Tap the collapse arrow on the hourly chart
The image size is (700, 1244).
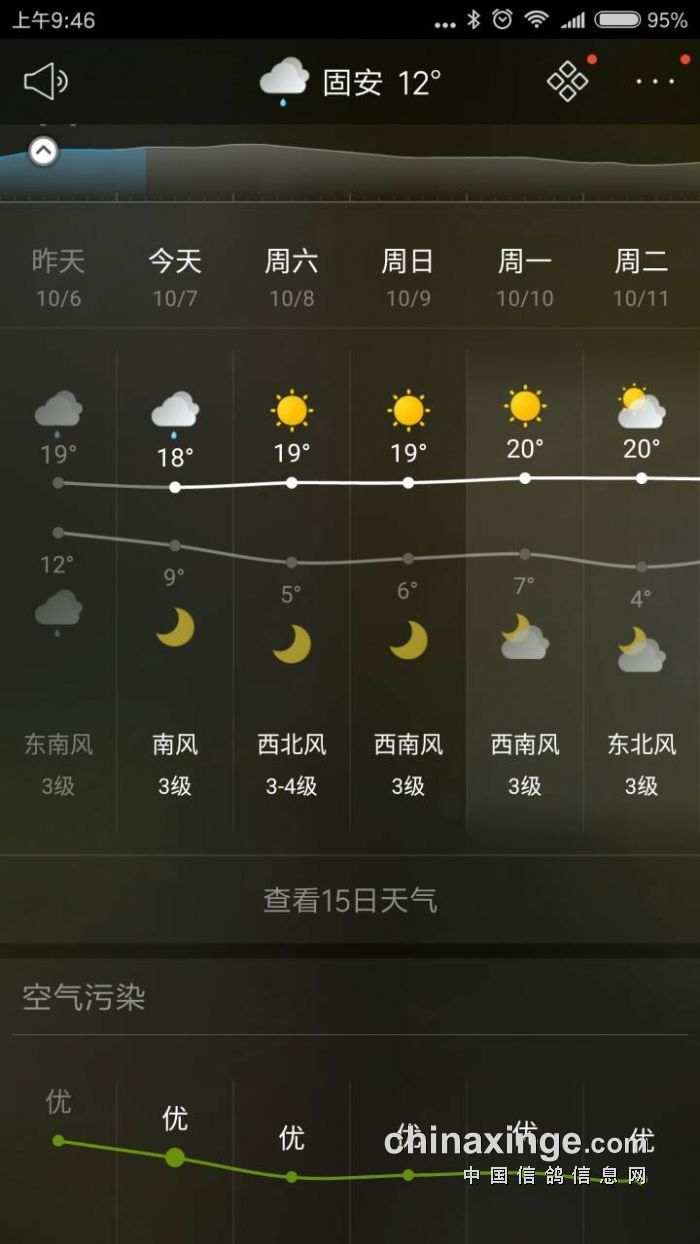[x=43, y=152]
